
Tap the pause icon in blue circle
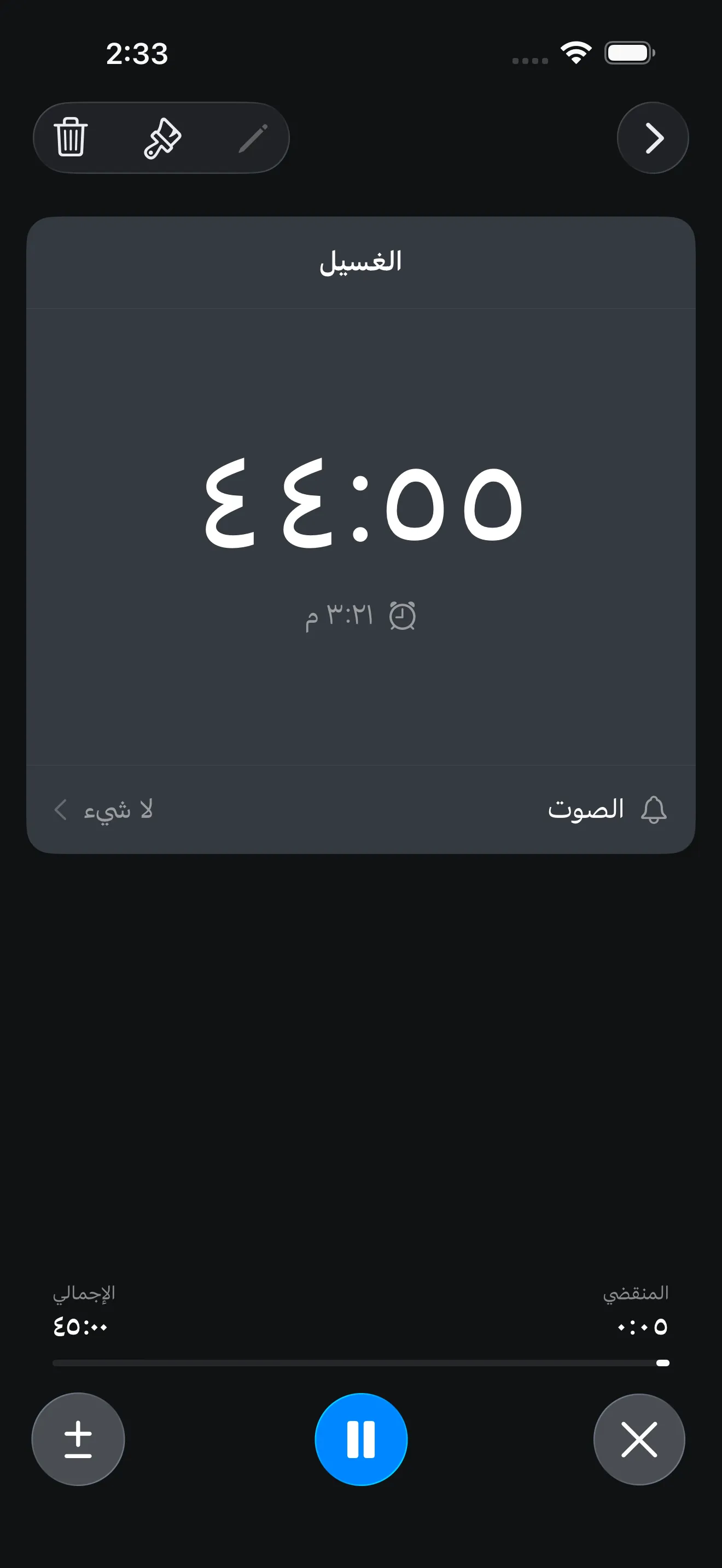tap(361, 1438)
